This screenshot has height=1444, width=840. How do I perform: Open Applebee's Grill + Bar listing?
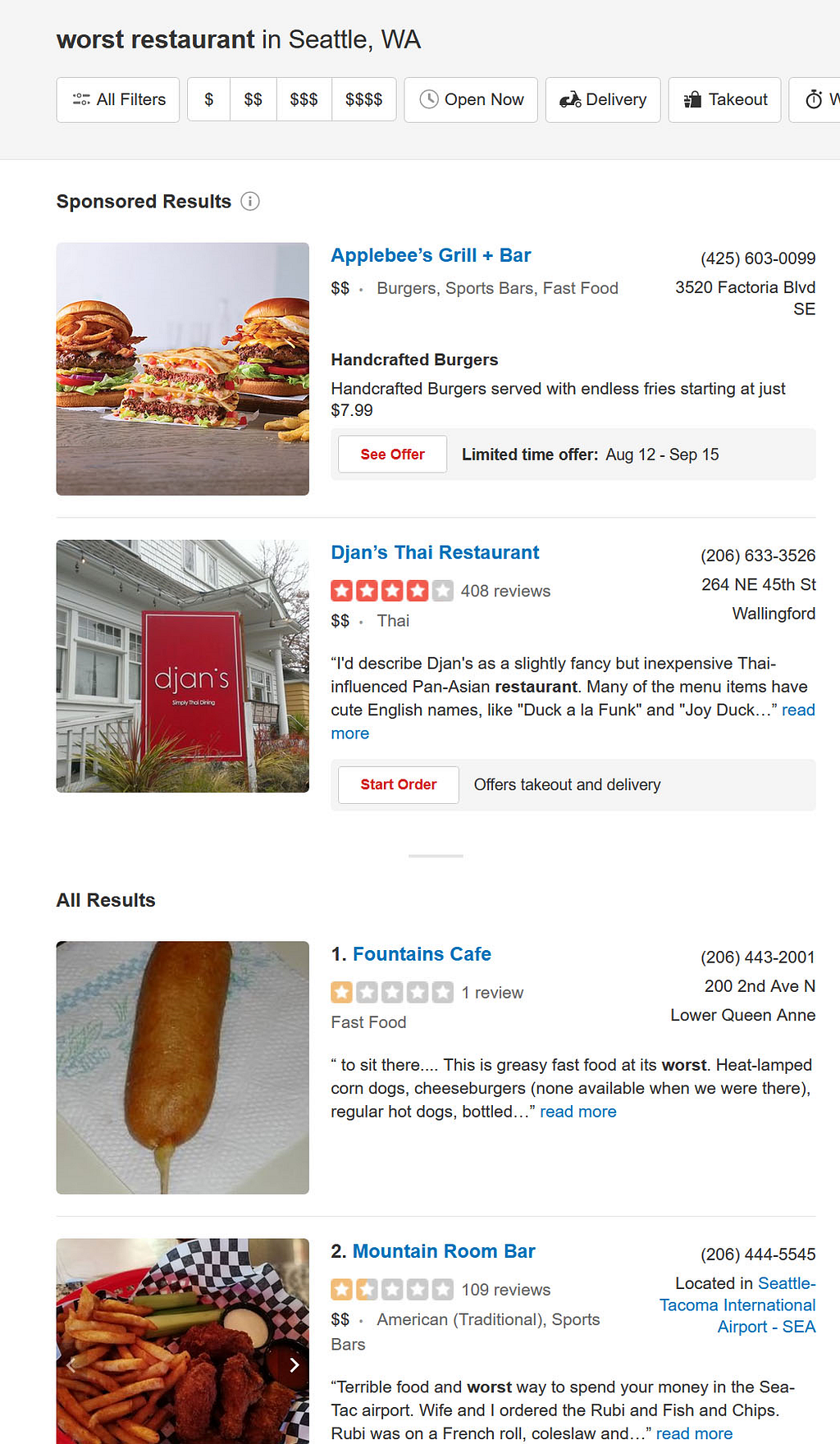pyautogui.click(x=431, y=256)
